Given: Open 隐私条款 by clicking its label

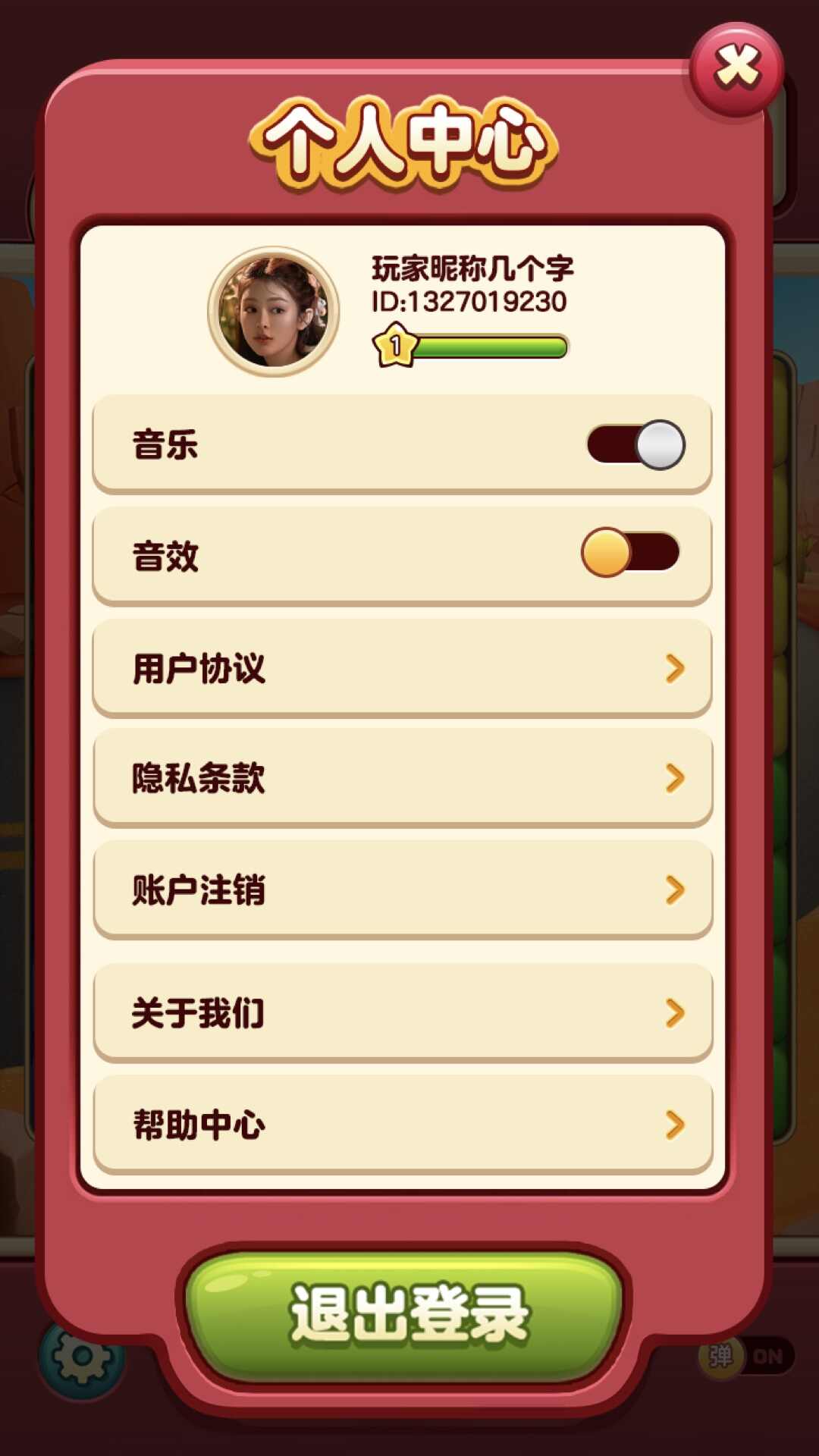Looking at the screenshot, I should pos(197,777).
